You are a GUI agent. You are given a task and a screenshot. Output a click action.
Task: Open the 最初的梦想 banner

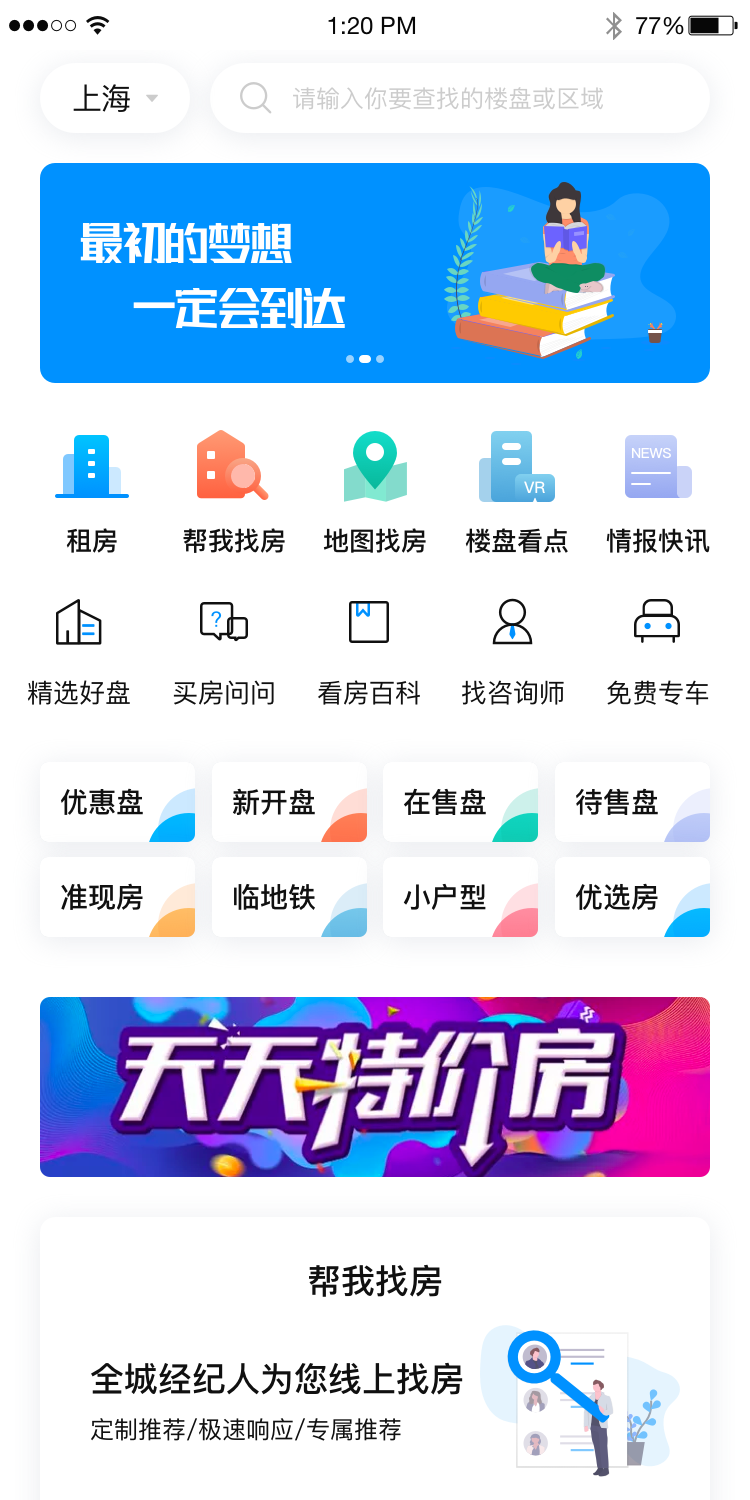click(375, 273)
